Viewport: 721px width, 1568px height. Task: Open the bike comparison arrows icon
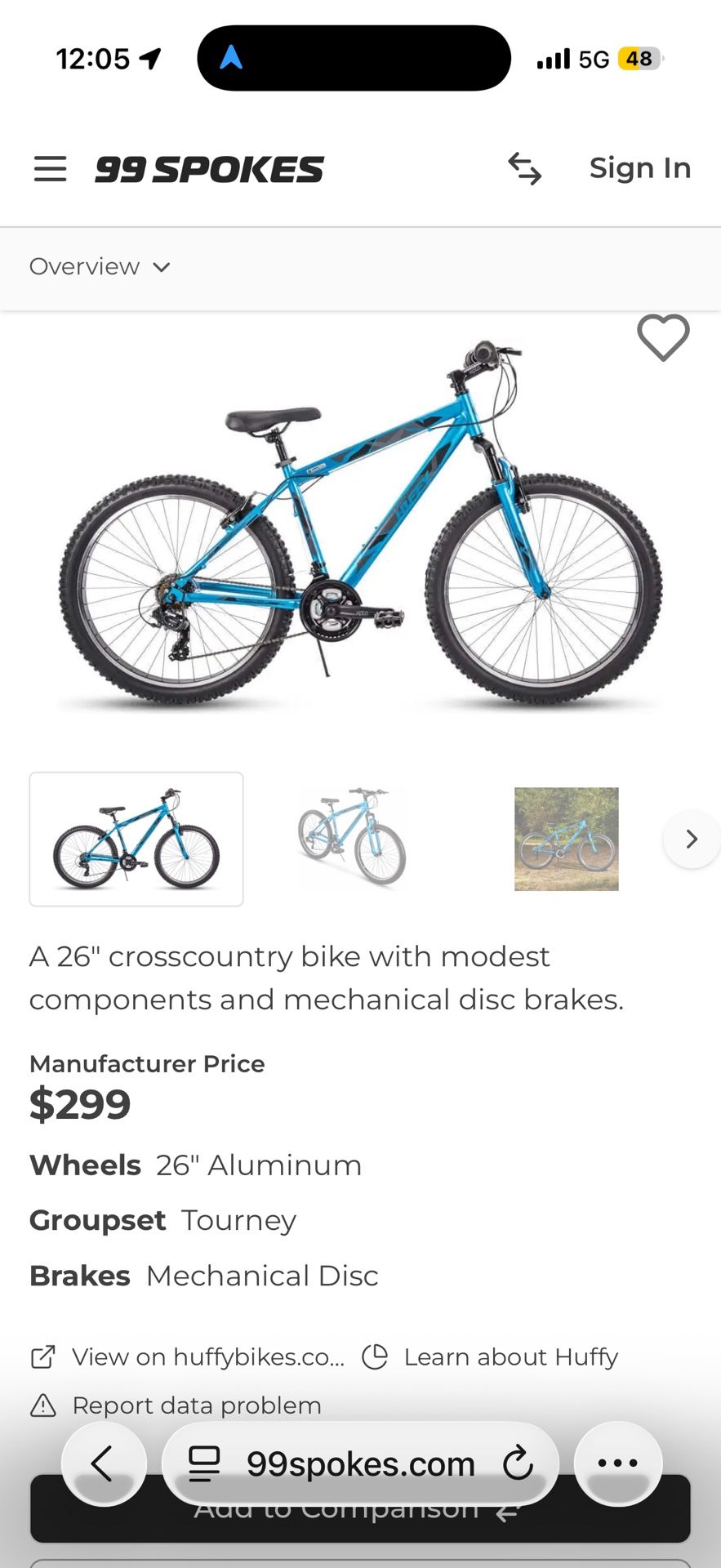coord(524,168)
